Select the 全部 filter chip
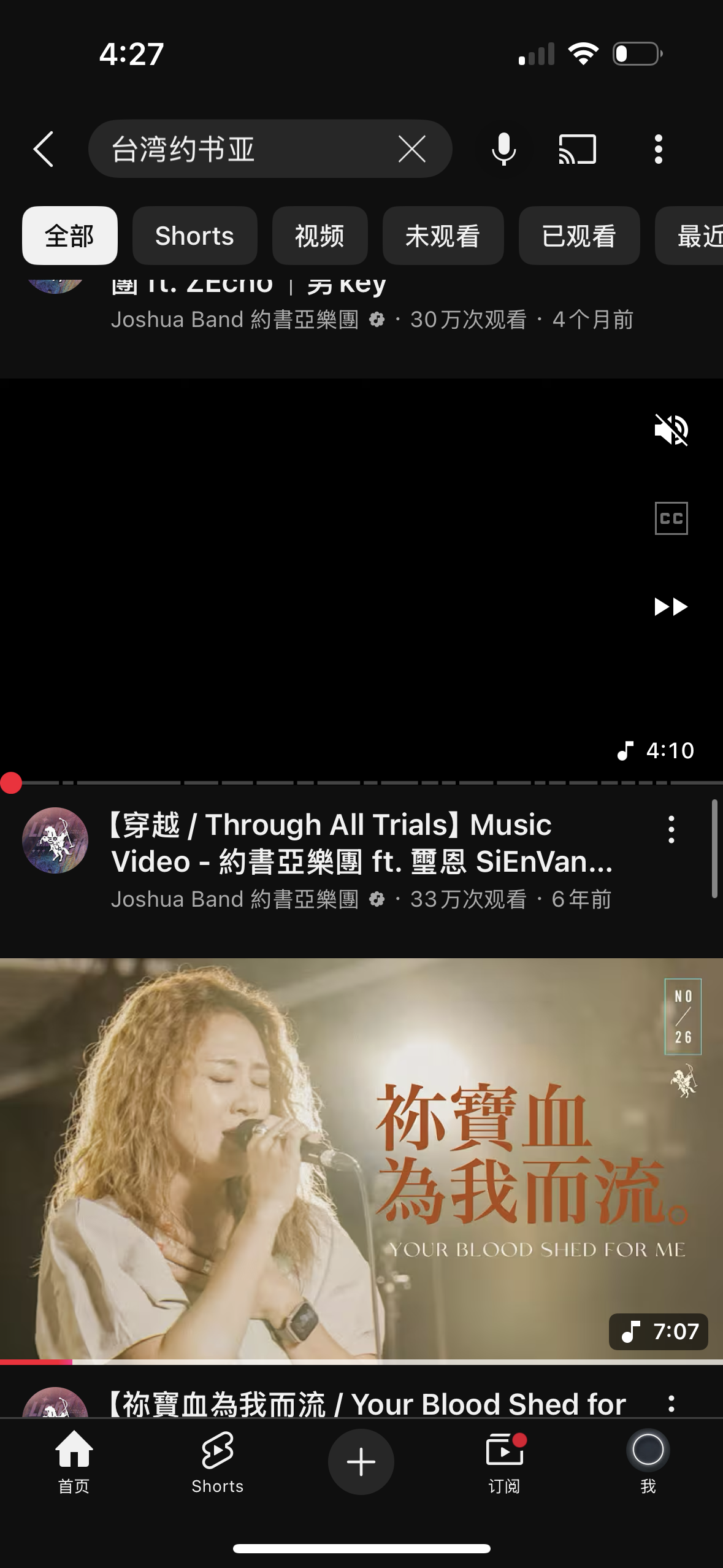This screenshot has width=723, height=1568. point(69,236)
